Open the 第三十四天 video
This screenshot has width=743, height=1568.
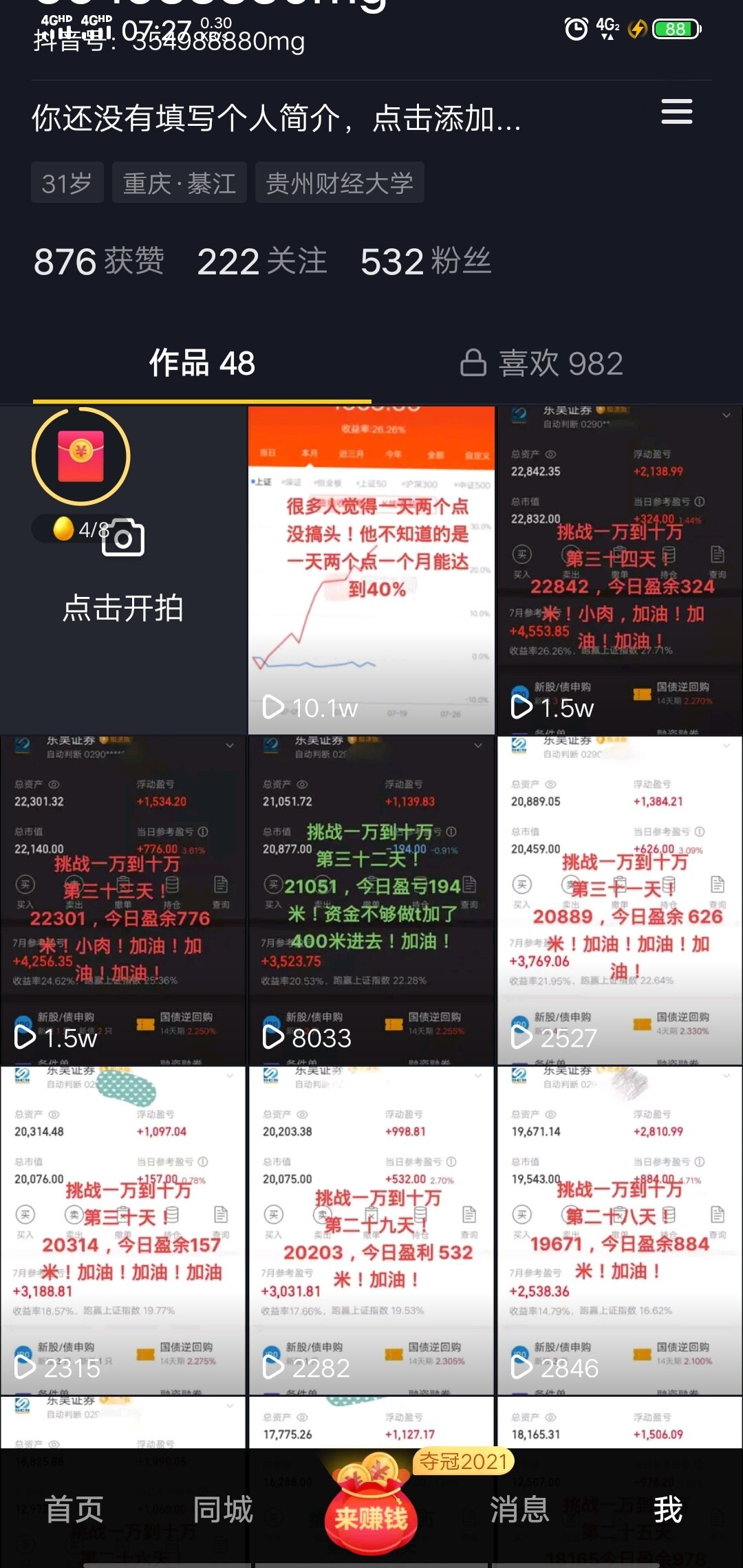619,569
